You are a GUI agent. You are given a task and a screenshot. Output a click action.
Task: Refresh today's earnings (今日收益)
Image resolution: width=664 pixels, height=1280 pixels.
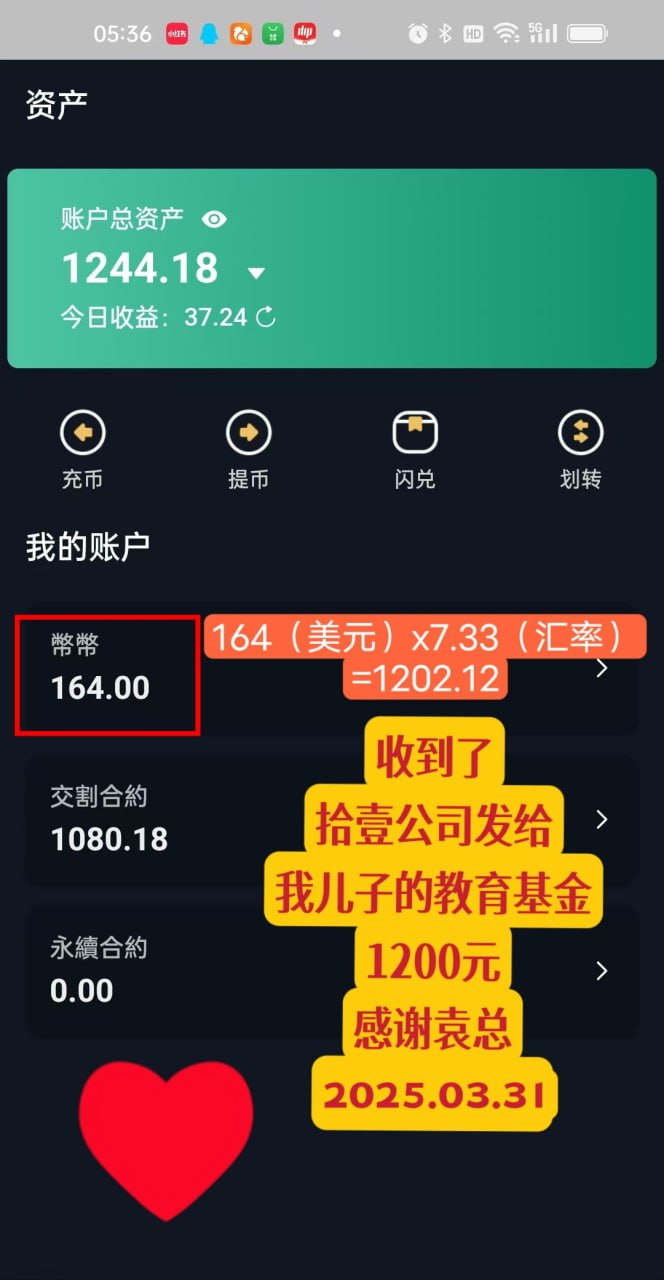pyautogui.click(x=266, y=318)
